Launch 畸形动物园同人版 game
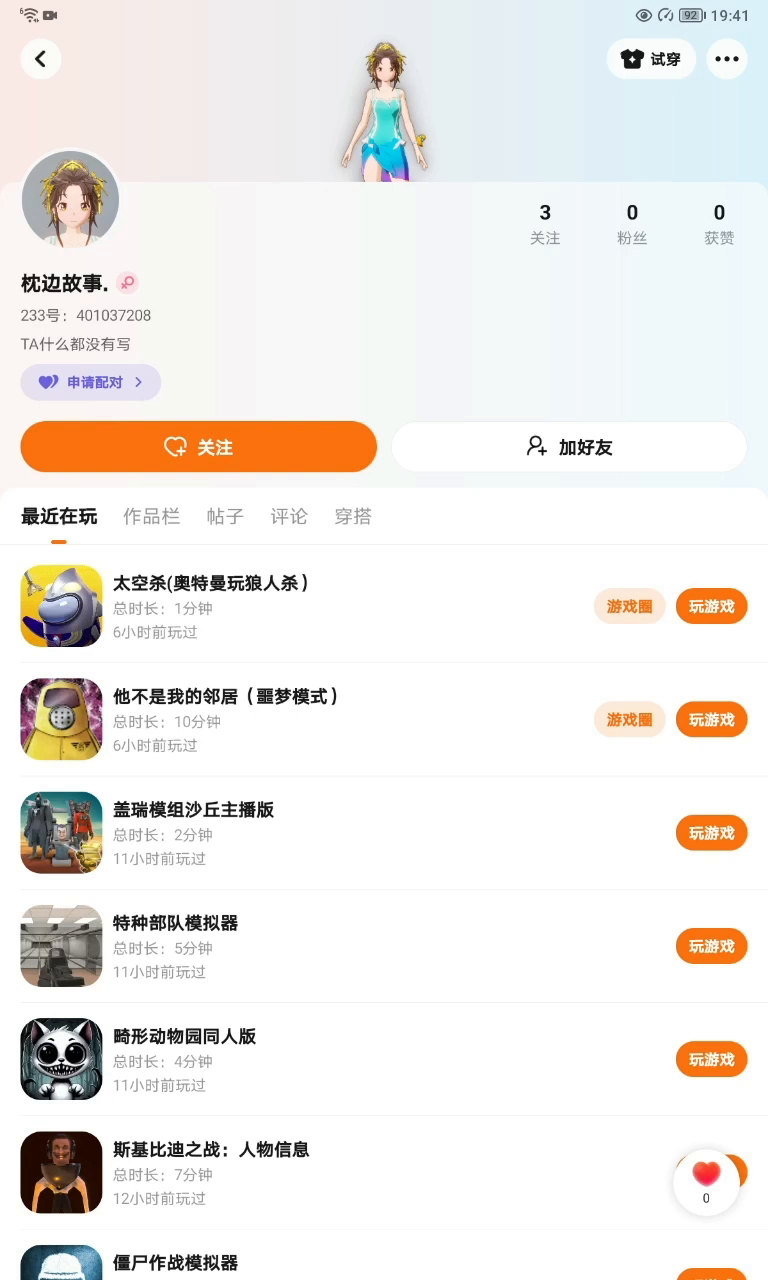Image resolution: width=768 pixels, height=1280 pixels. (711, 1059)
